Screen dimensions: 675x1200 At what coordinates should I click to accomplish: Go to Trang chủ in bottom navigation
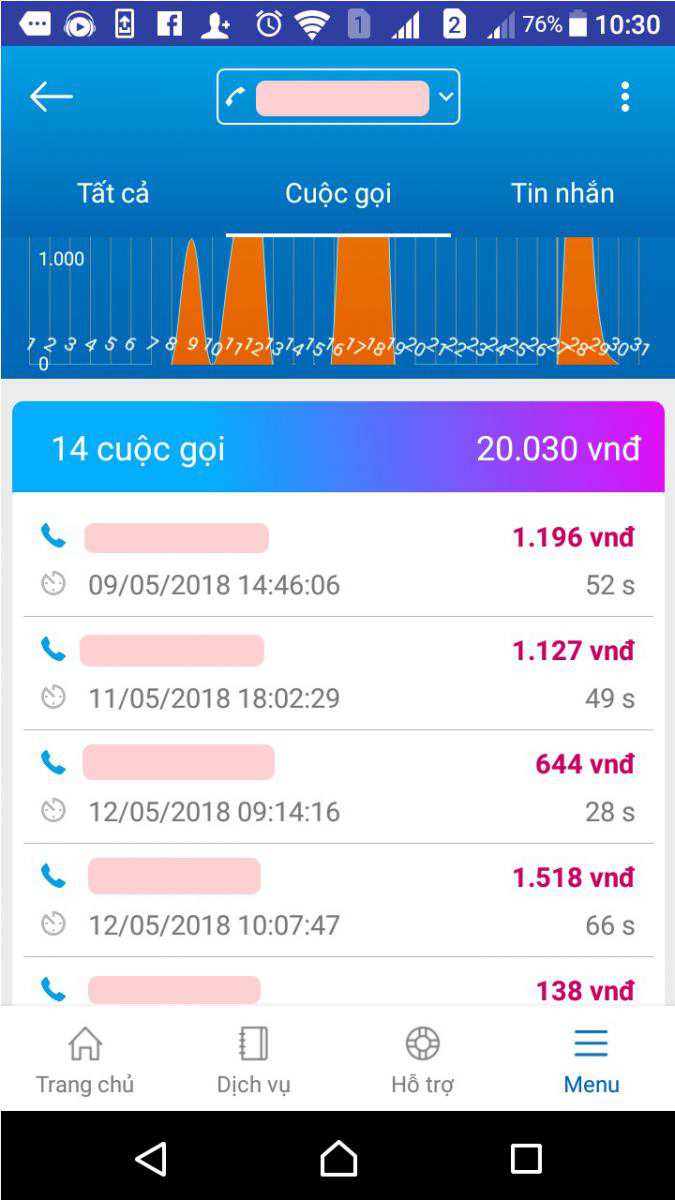point(85,1060)
